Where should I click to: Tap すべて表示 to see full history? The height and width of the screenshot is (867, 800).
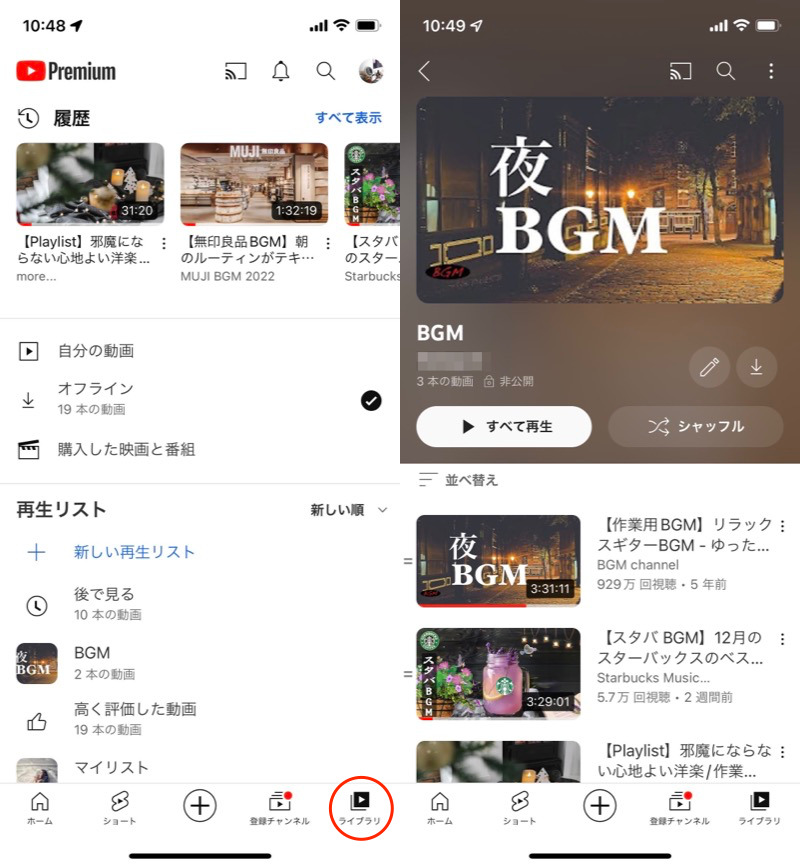[x=348, y=118]
